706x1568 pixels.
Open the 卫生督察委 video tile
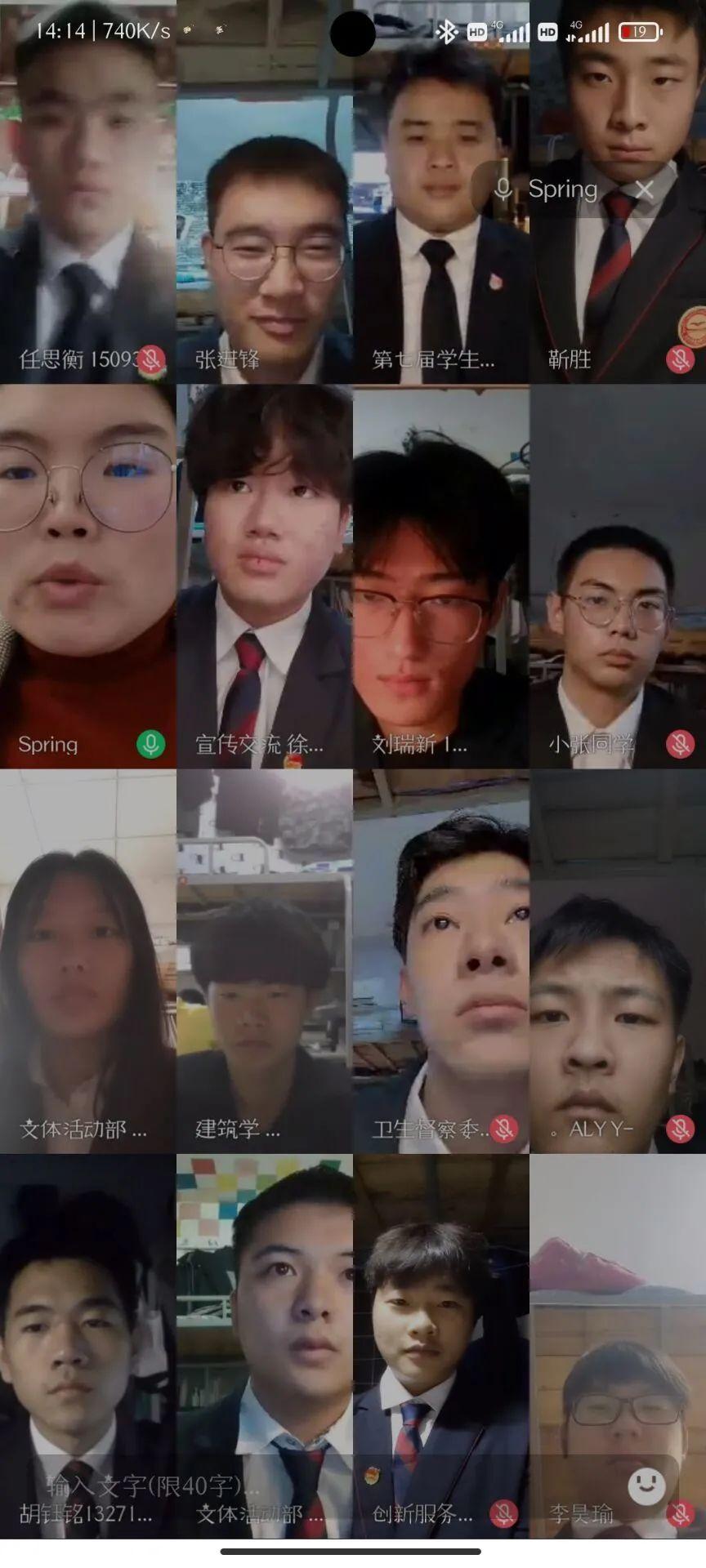point(440,961)
